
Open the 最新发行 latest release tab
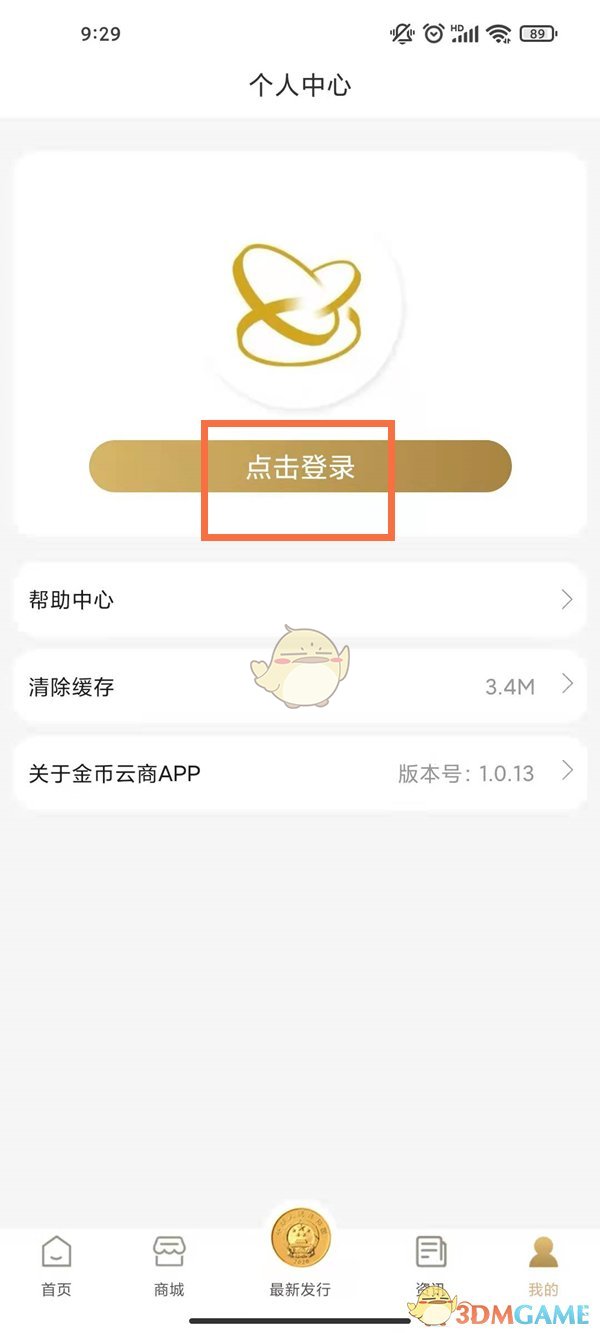pos(300,1258)
